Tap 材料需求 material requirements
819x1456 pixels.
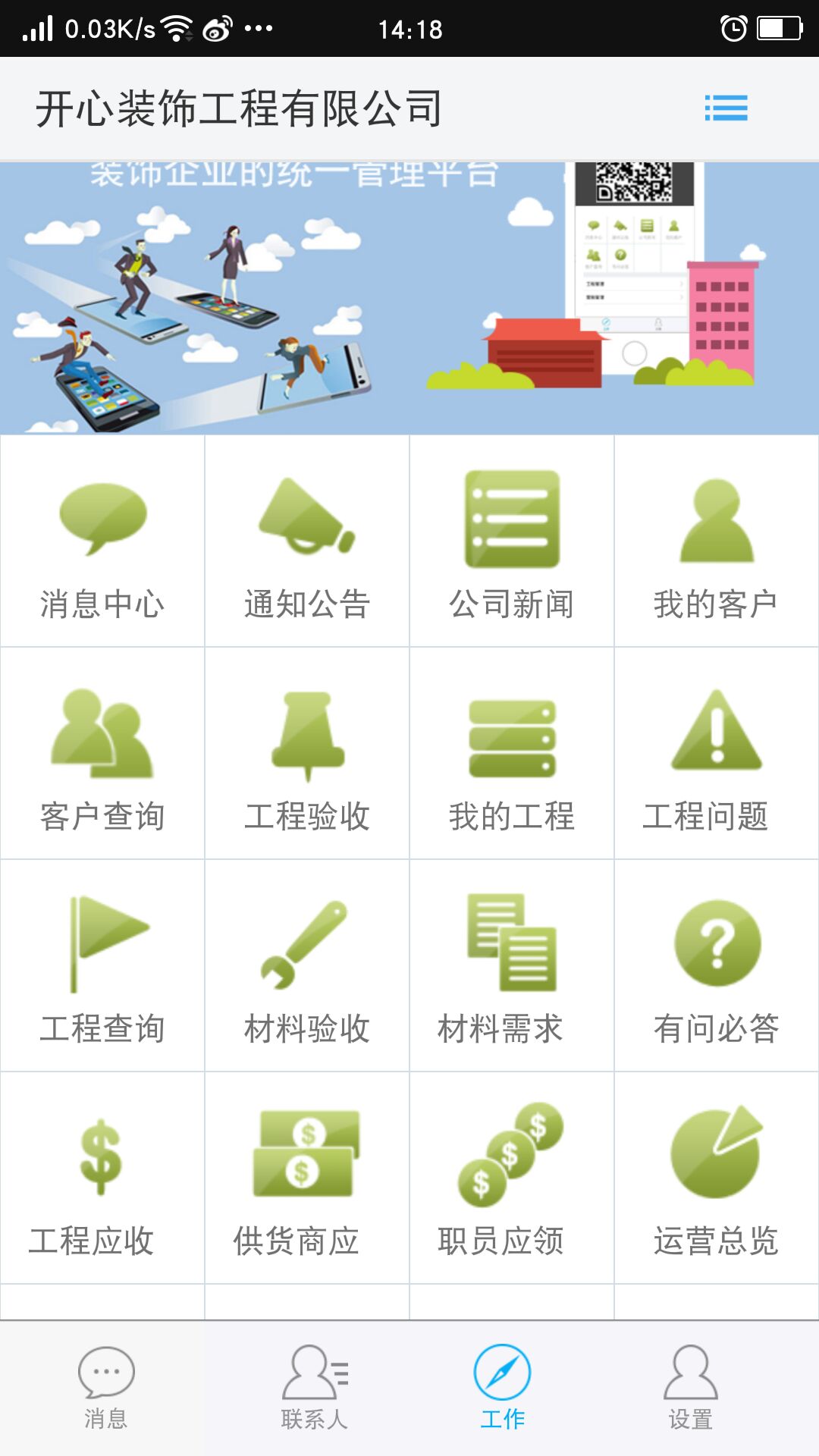tap(512, 966)
